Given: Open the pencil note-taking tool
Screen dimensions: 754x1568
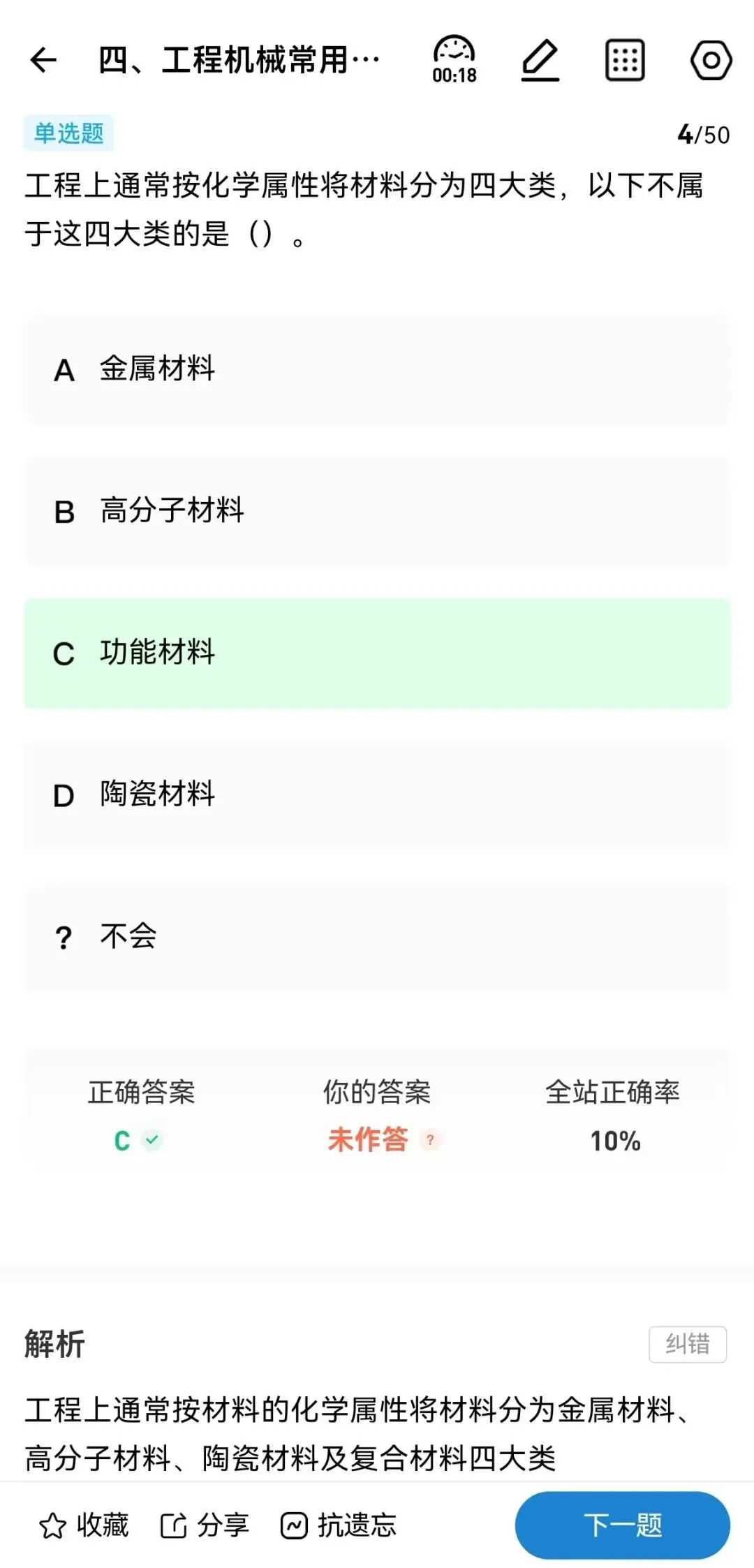Looking at the screenshot, I should tap(540, 60).
